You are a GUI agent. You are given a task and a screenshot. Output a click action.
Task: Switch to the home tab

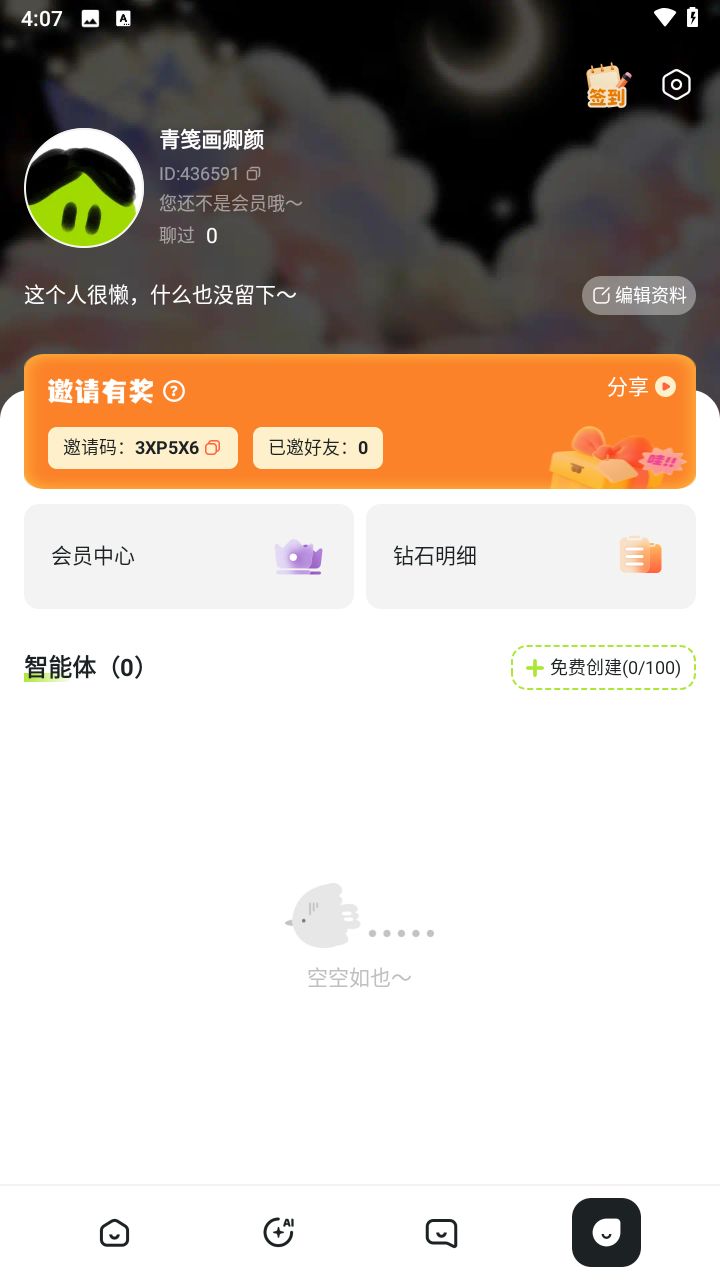point(115,1232)
